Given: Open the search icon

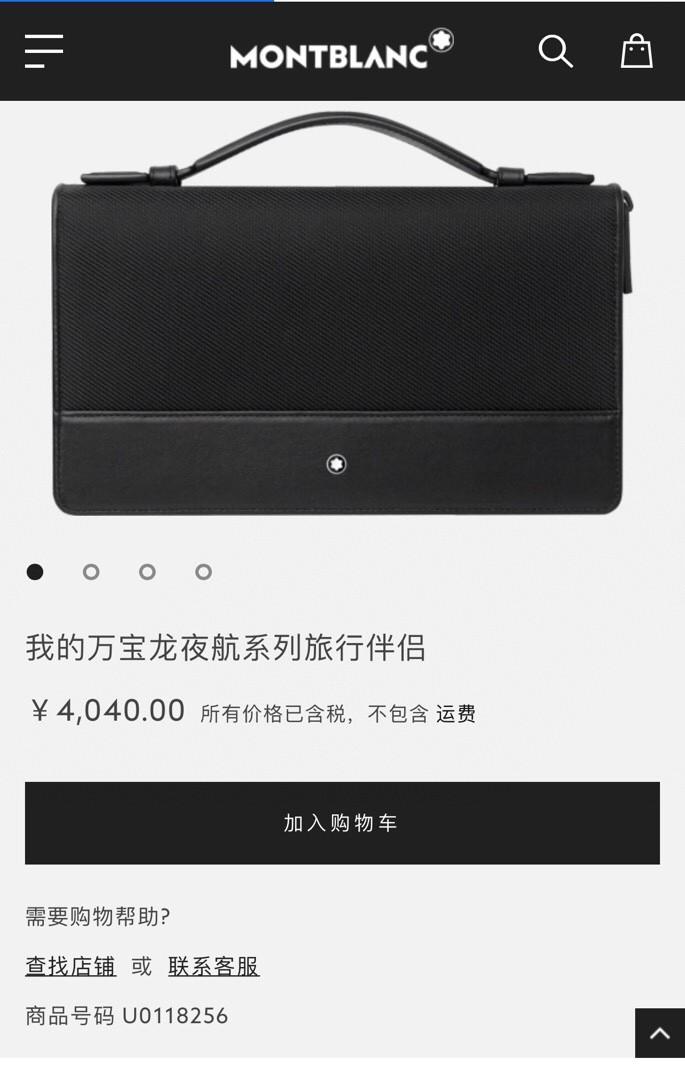Looking at the screenshot, I should coord(555,51).
